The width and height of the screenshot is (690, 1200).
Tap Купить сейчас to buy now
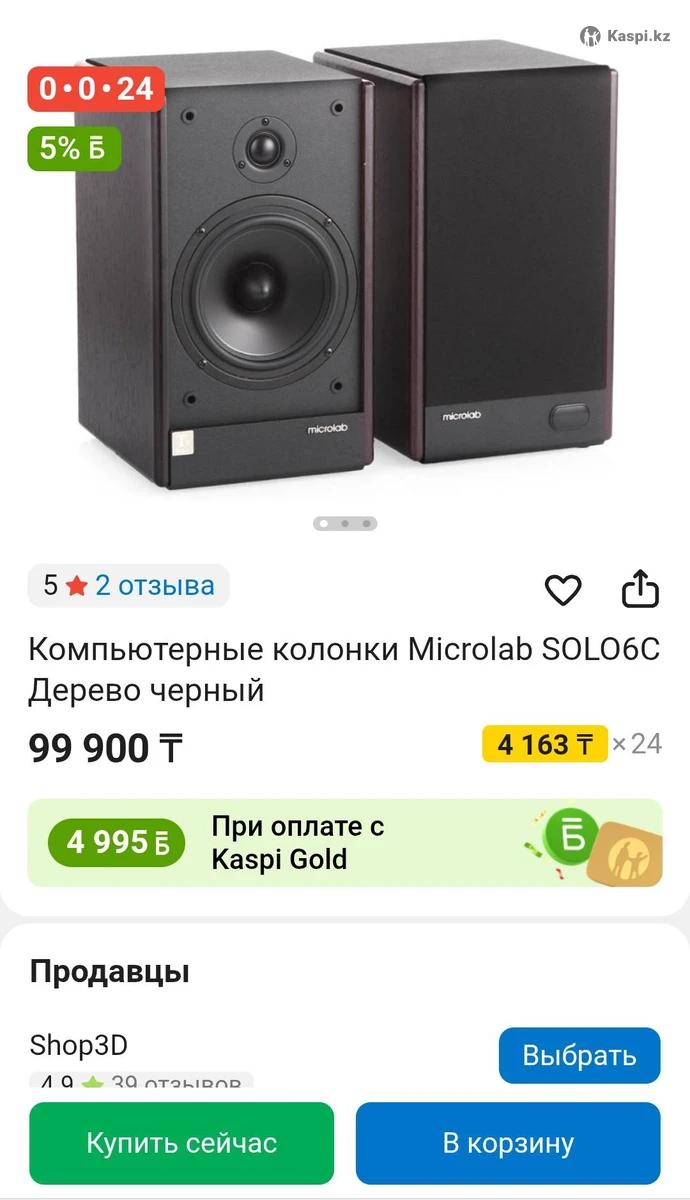181,1143
